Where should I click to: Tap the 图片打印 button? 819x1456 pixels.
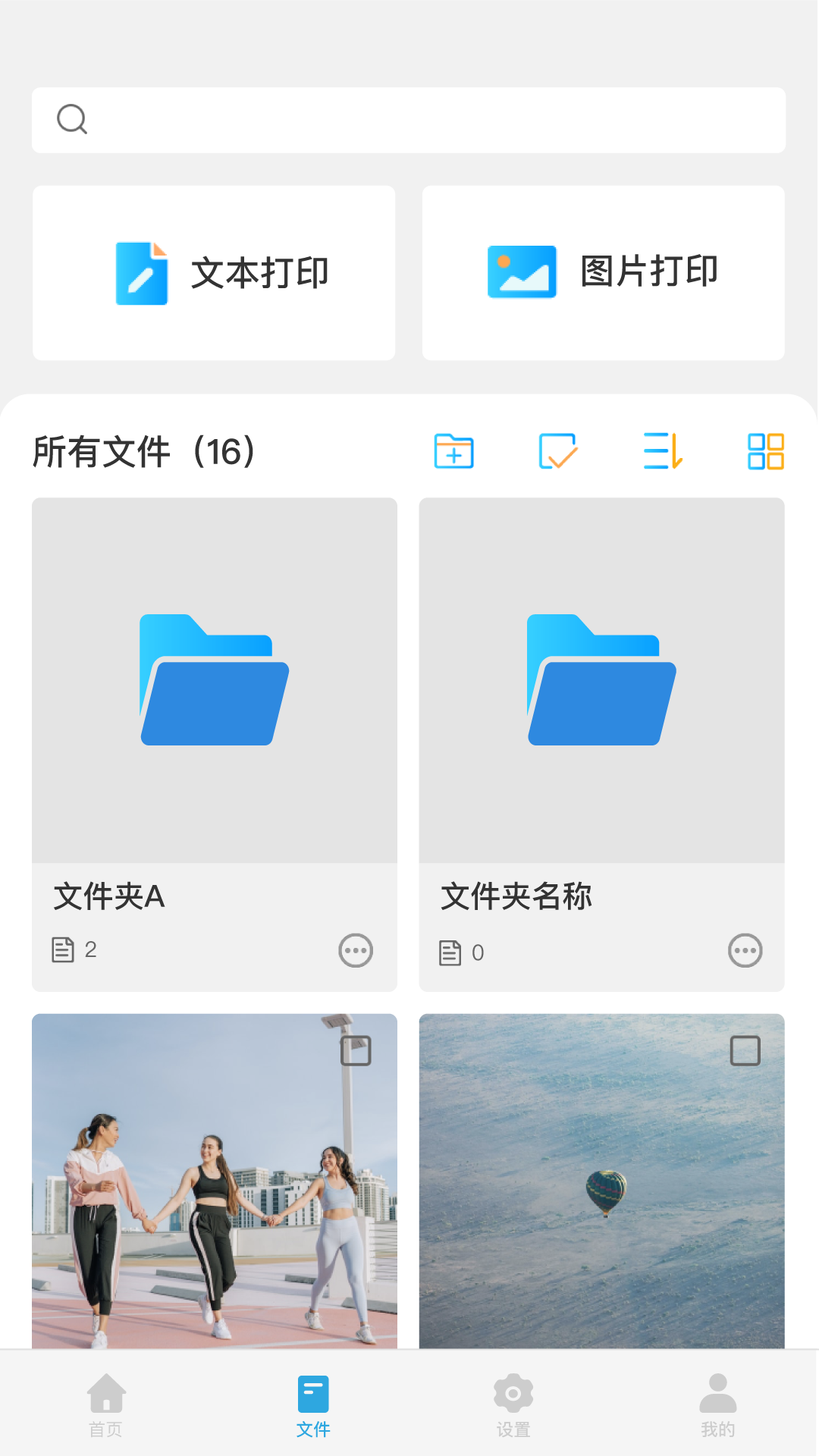point(603,273)
